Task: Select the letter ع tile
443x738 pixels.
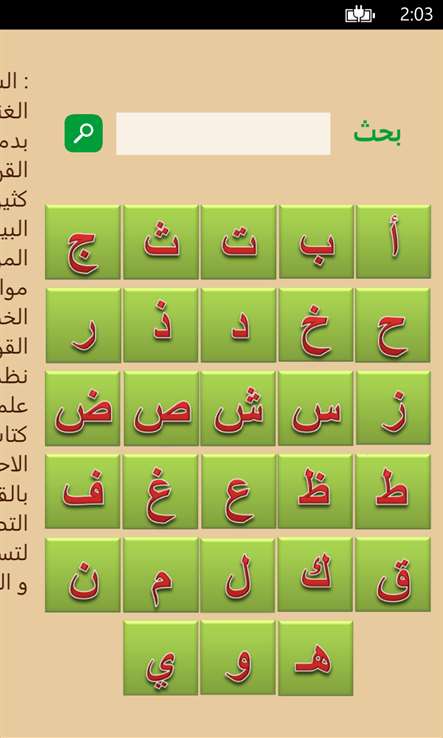Action: click(x=238, y=492)
